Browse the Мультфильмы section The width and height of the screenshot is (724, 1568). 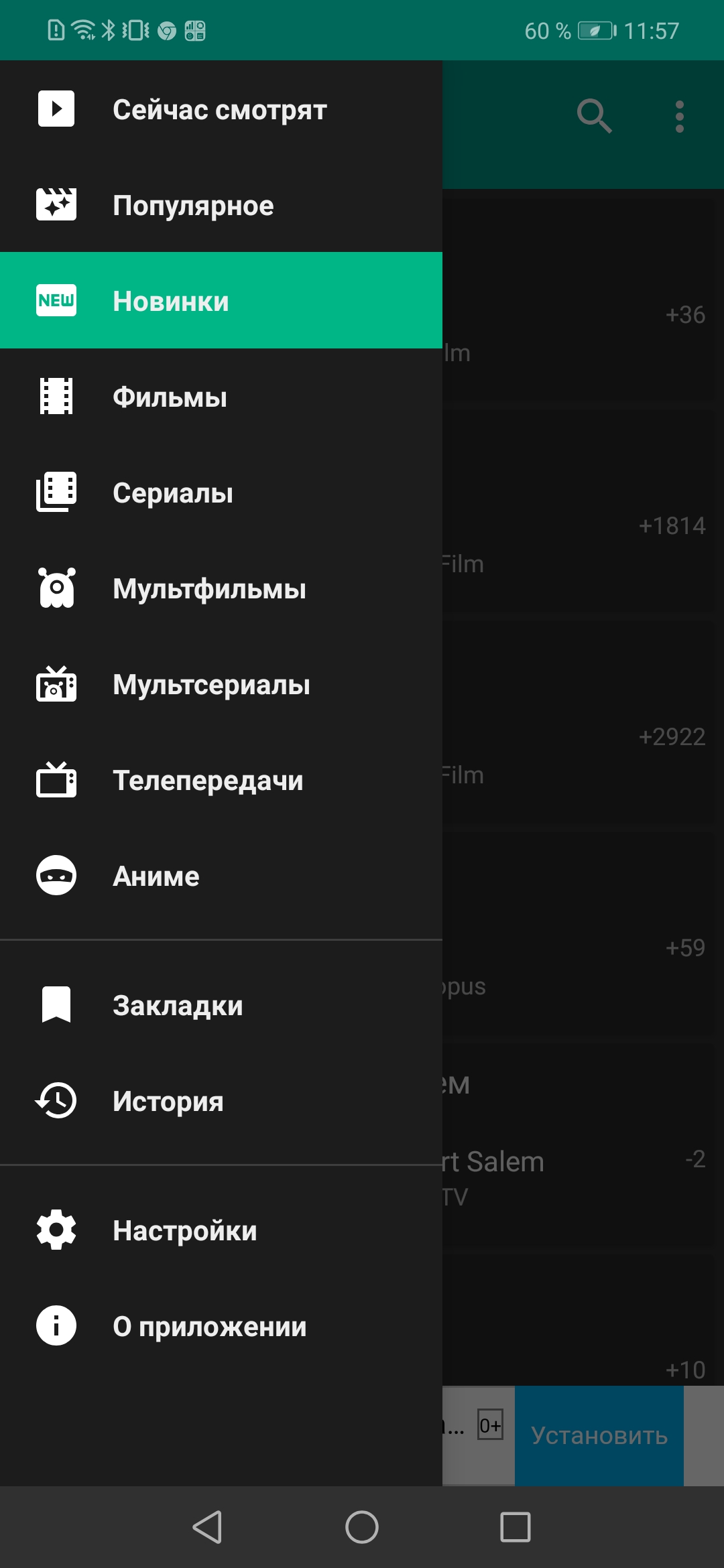[x=221, y=588]
